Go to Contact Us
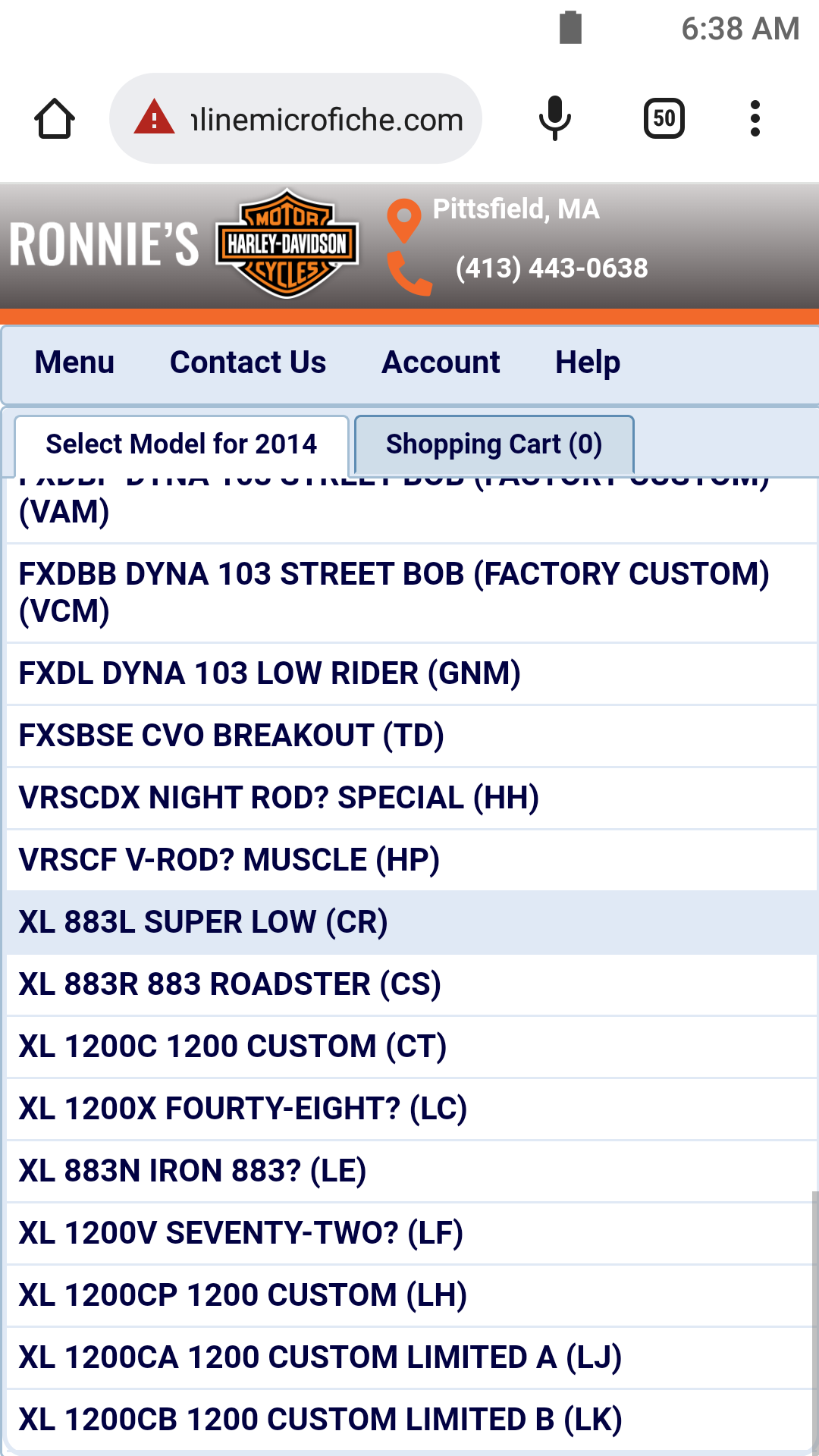 pos(248,362)
